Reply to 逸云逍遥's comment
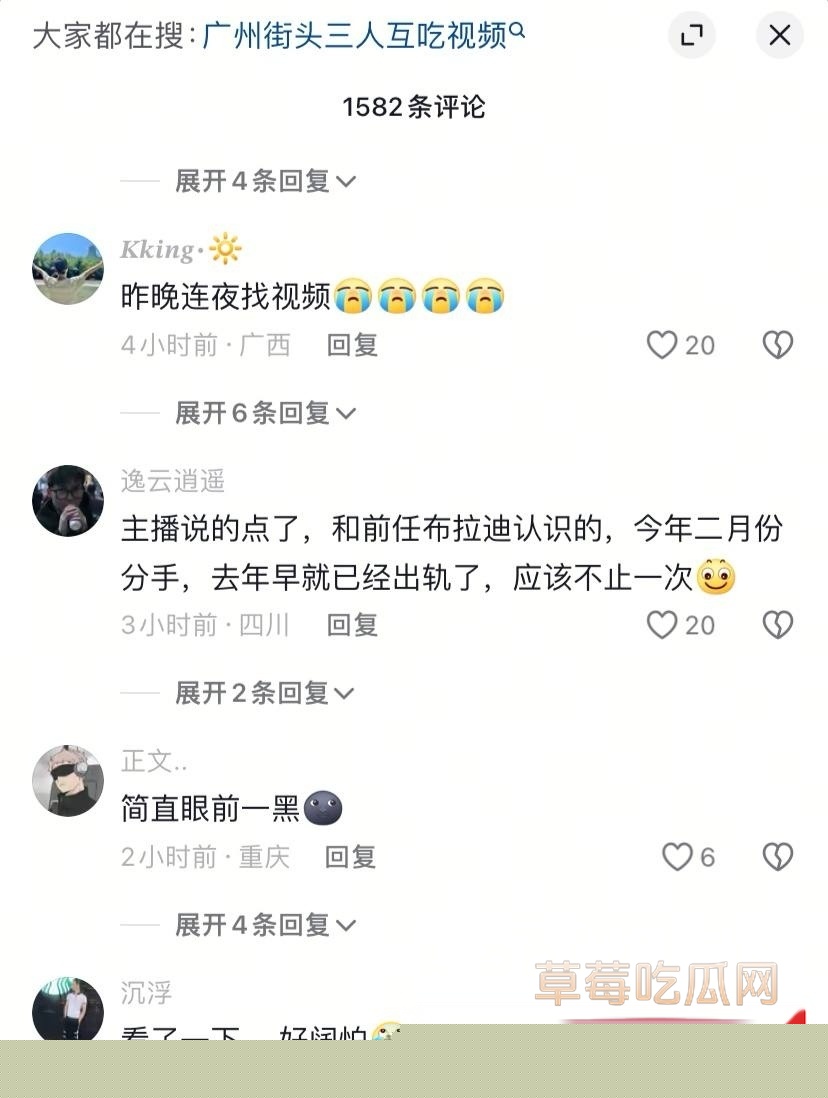The width and height of the screenshot is (828, 1098). 352,625
